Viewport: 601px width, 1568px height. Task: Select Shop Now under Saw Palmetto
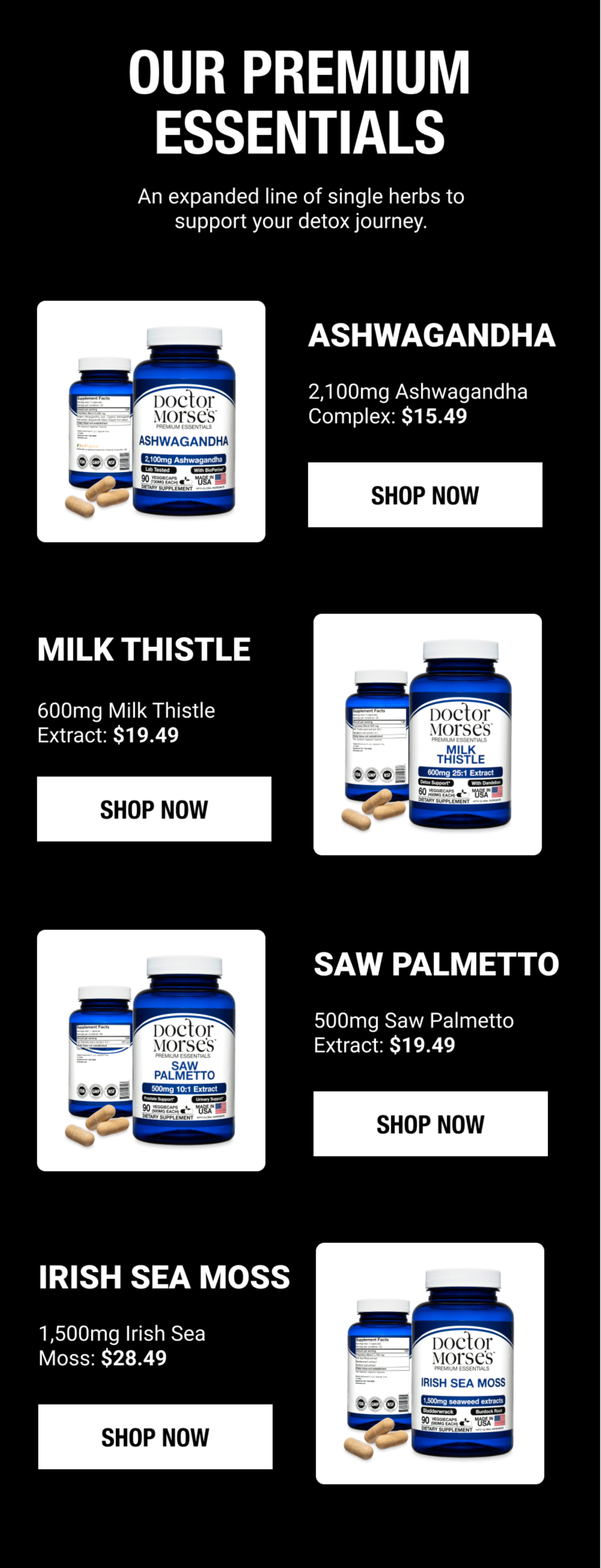tap(430, 1123)
